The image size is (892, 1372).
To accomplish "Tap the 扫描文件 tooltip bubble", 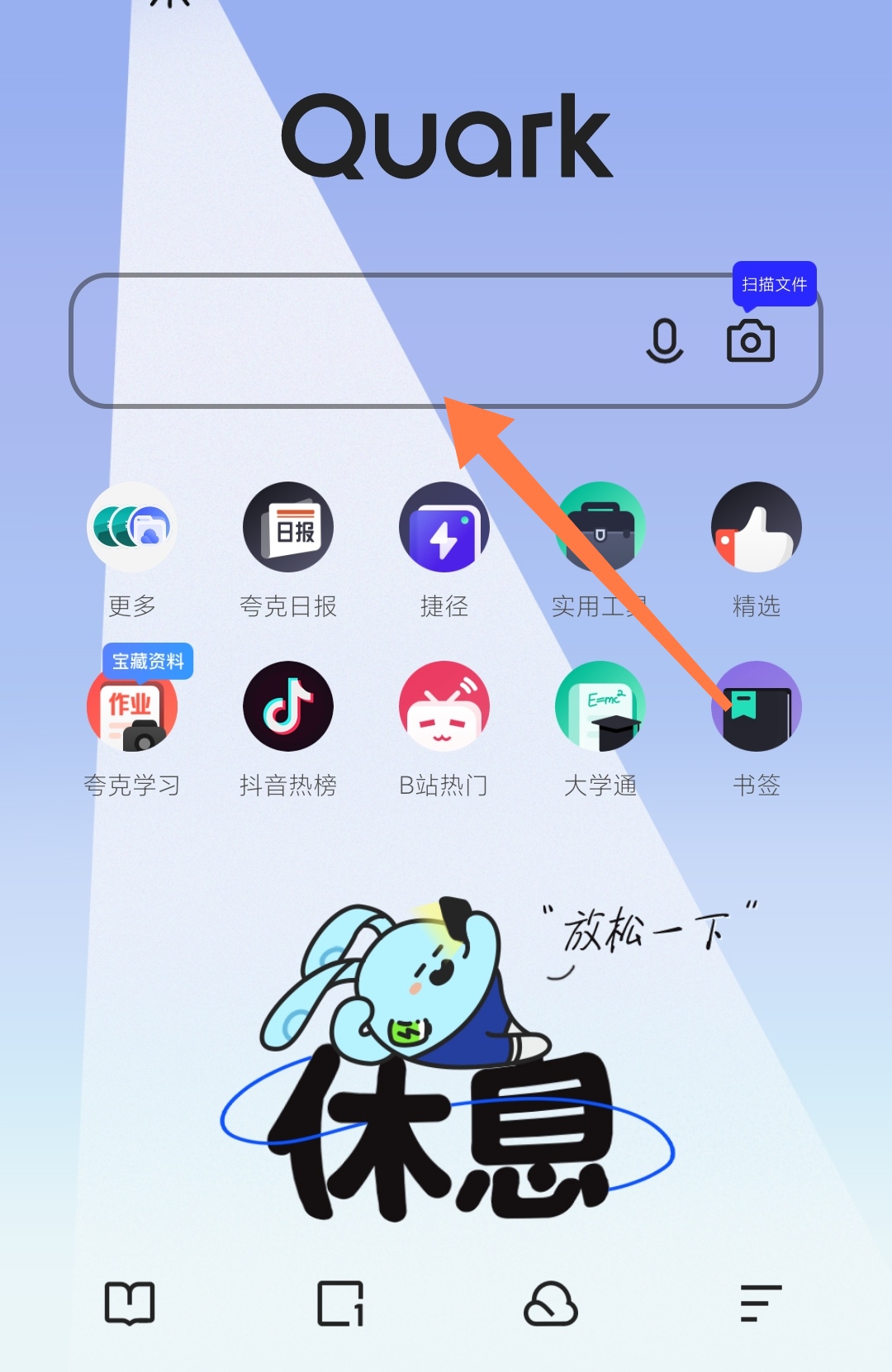I will (774, 284).
